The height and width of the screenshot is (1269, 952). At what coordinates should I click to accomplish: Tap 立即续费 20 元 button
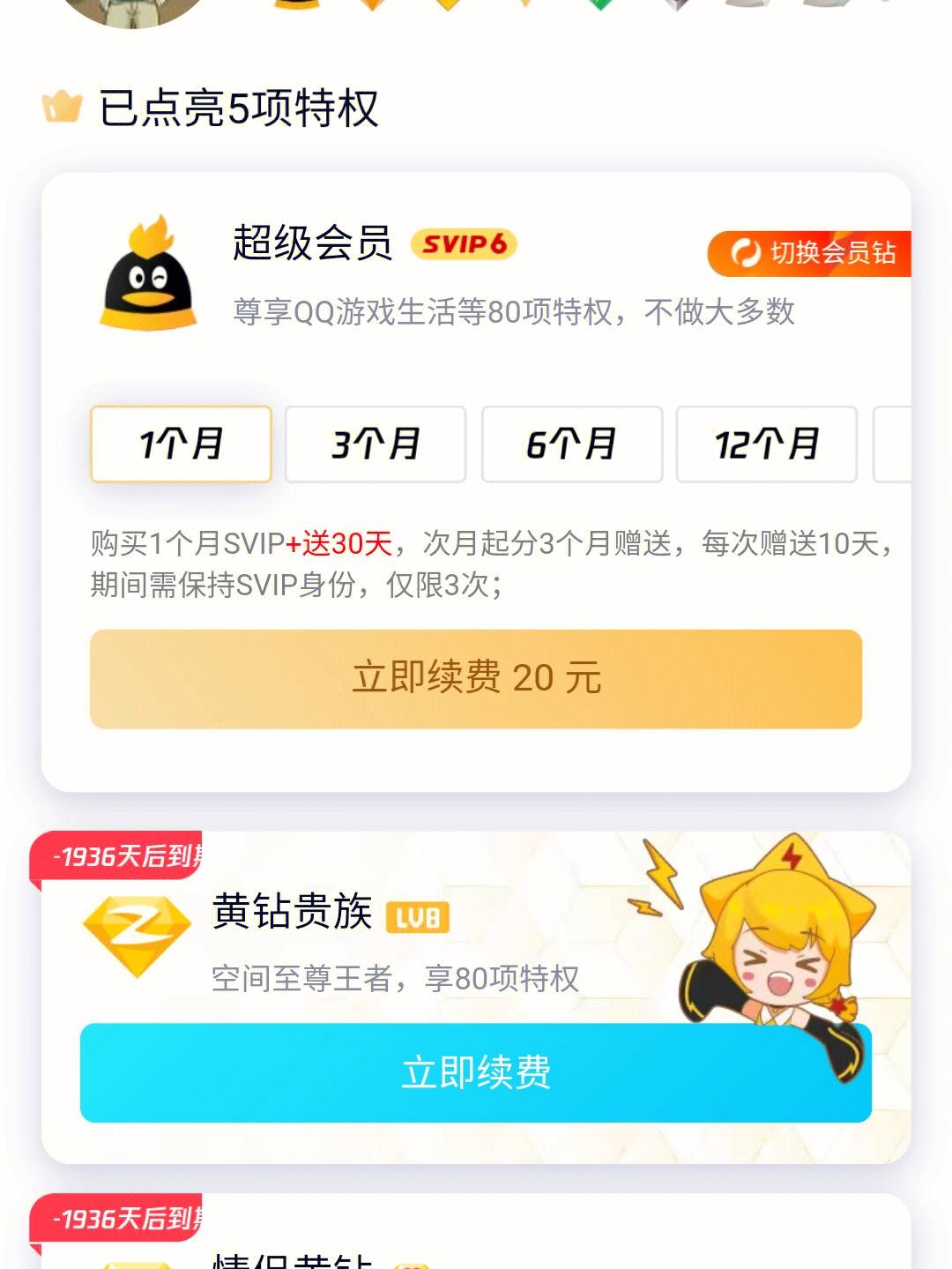[476, 679]
